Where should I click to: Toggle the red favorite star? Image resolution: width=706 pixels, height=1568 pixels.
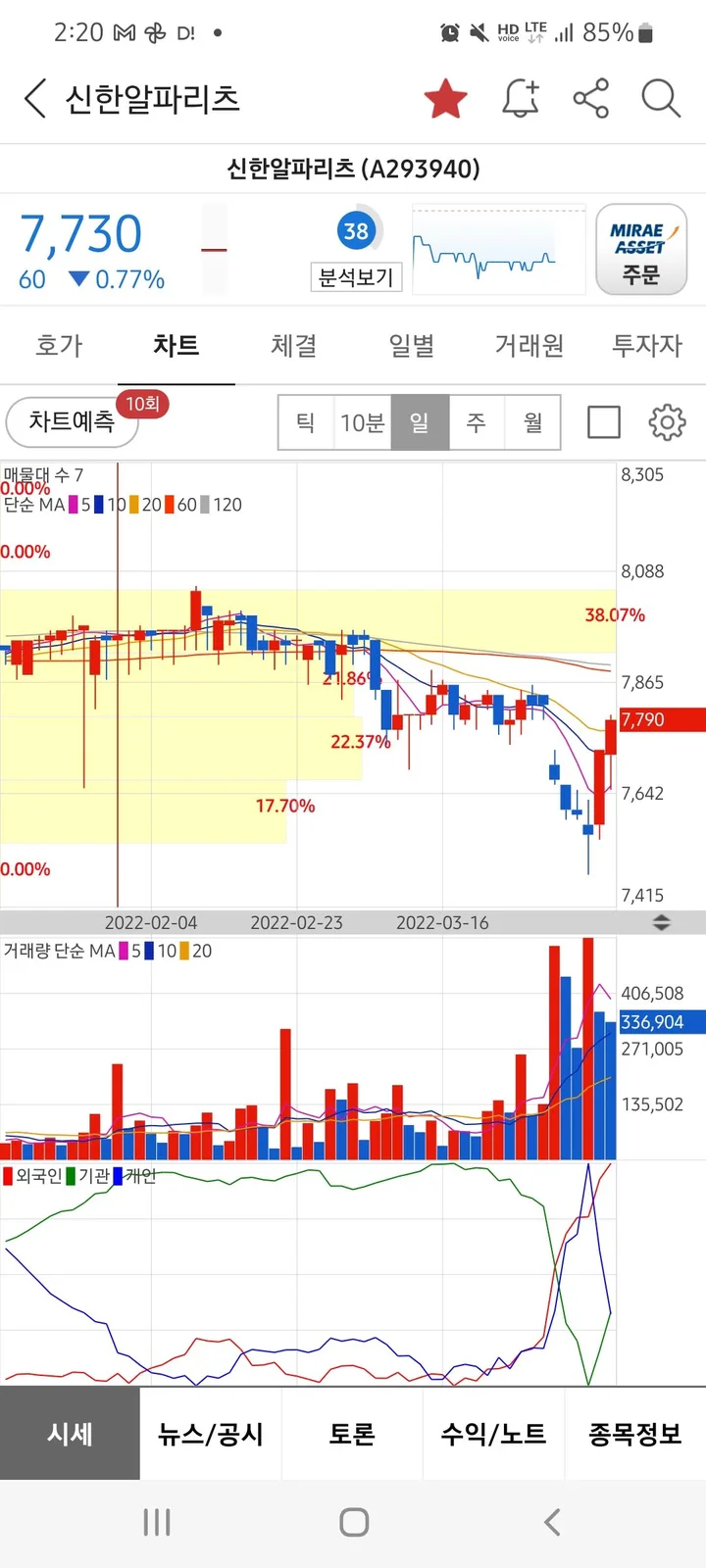click(445, 99)
